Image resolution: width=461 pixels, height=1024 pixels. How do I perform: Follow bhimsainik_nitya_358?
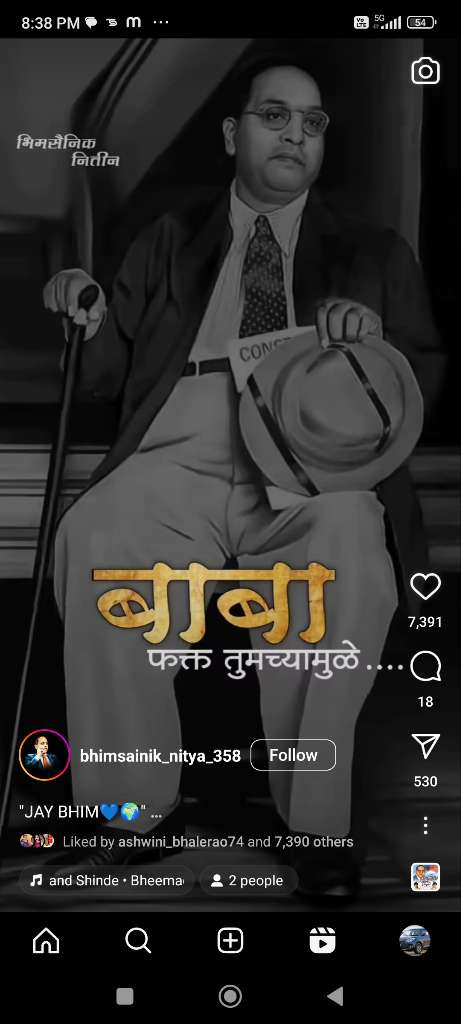coord(293,755)
